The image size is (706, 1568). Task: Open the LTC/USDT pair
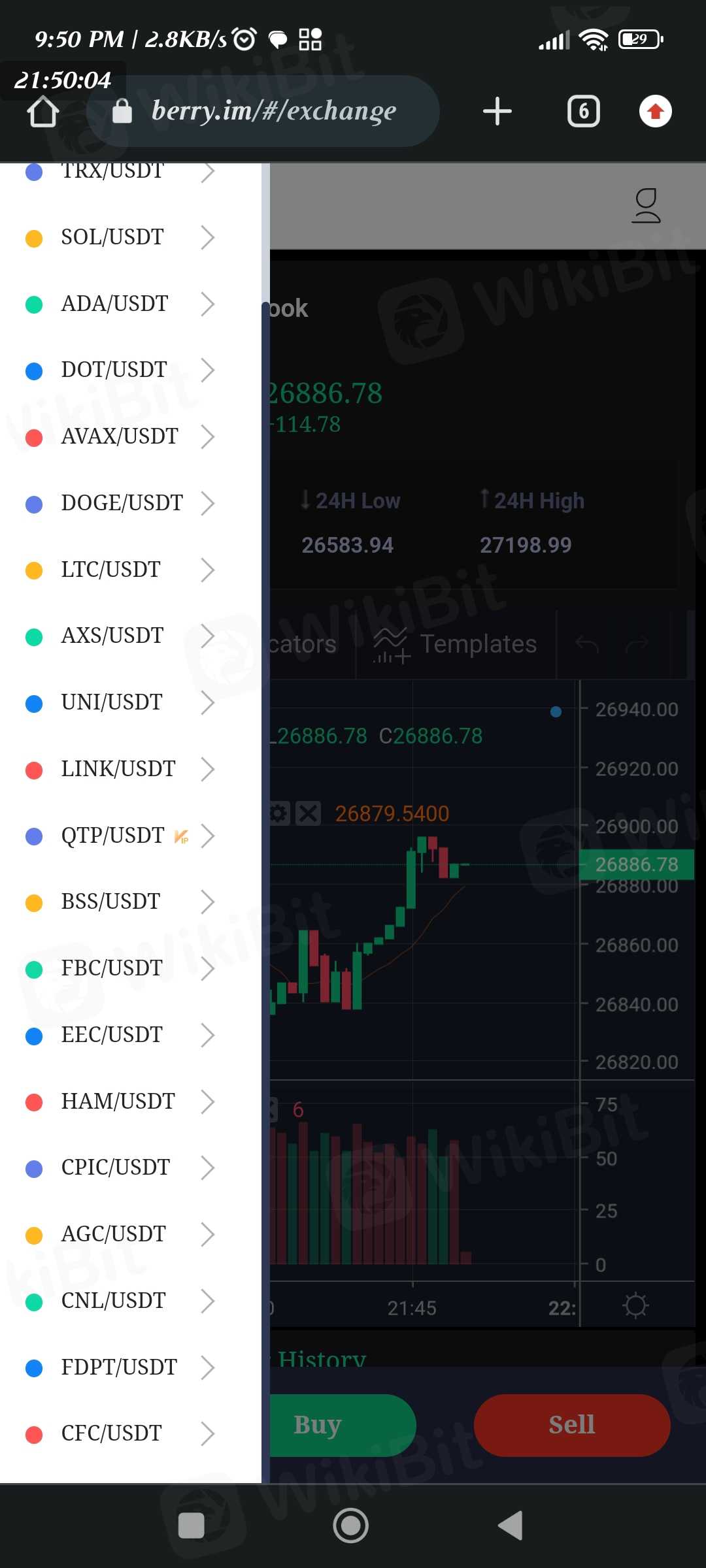(110, 570)
